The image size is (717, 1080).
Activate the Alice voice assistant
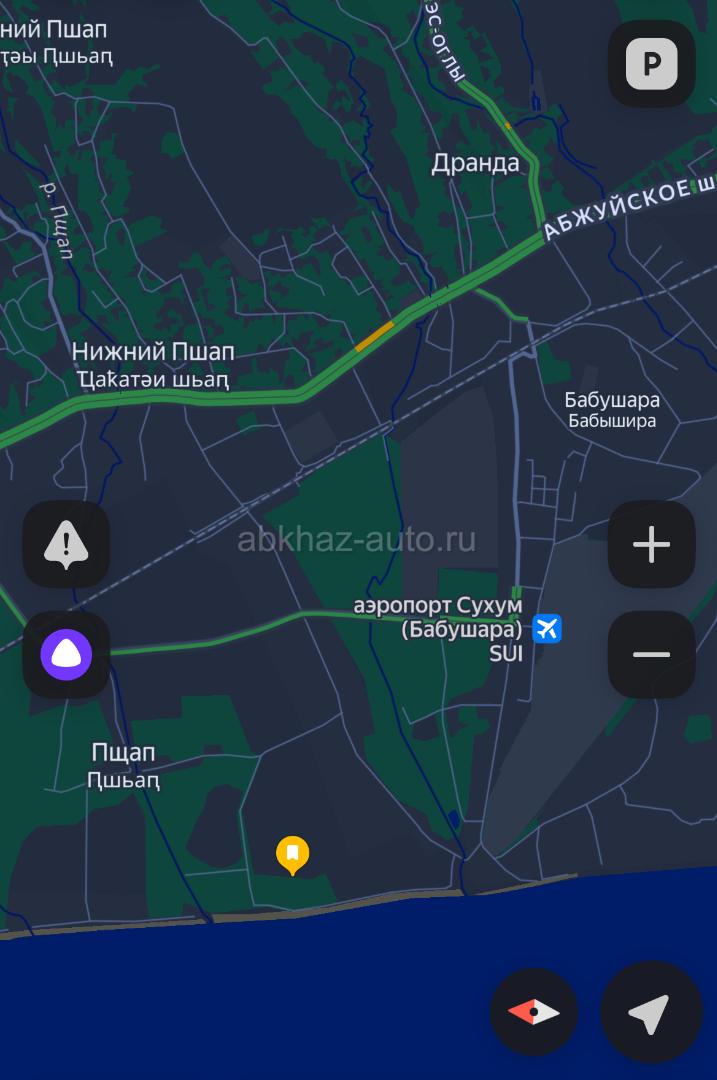point(66,655)
